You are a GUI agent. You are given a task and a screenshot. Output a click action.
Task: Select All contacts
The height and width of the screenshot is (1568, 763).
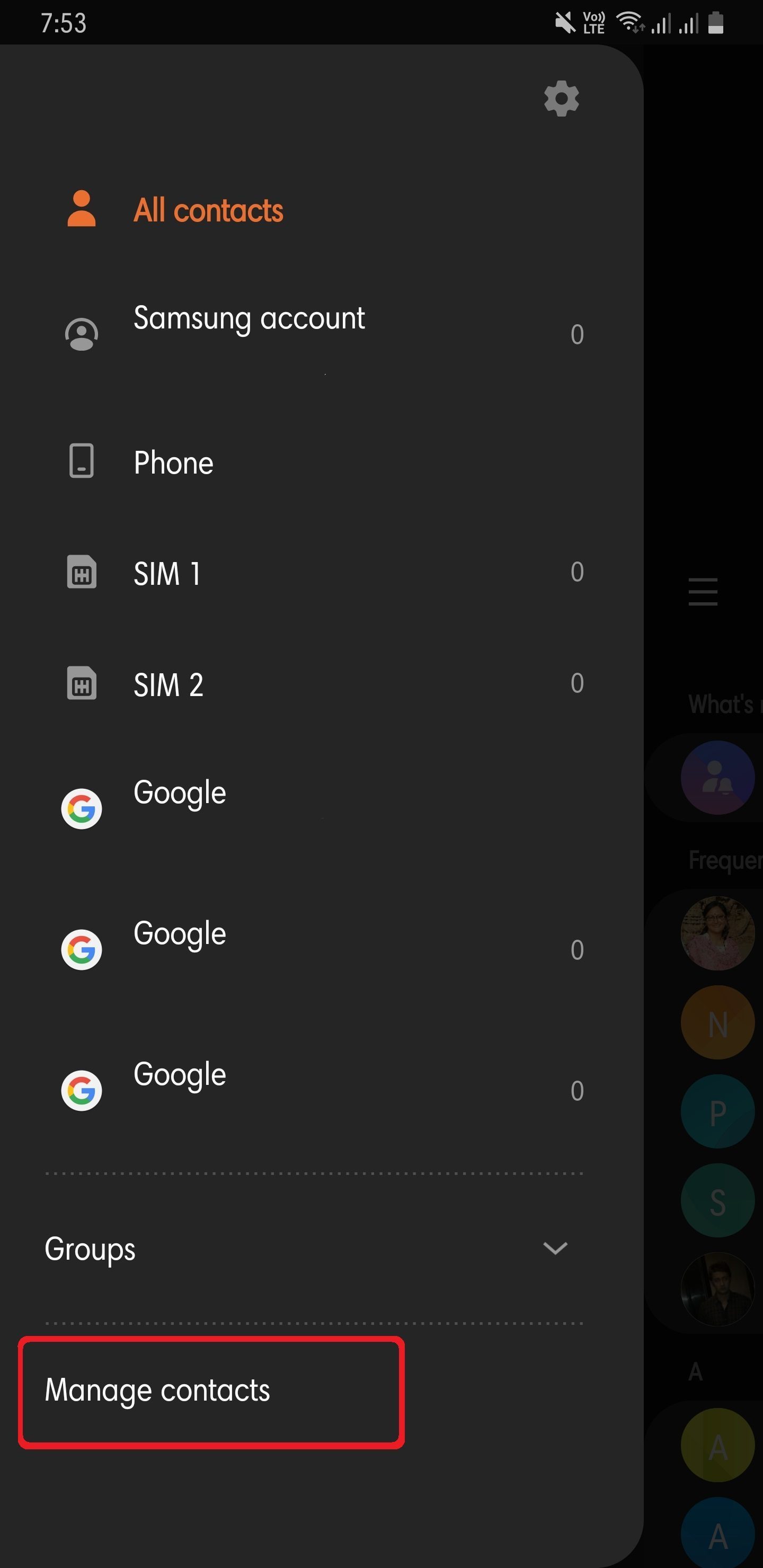tap(208, 211)
